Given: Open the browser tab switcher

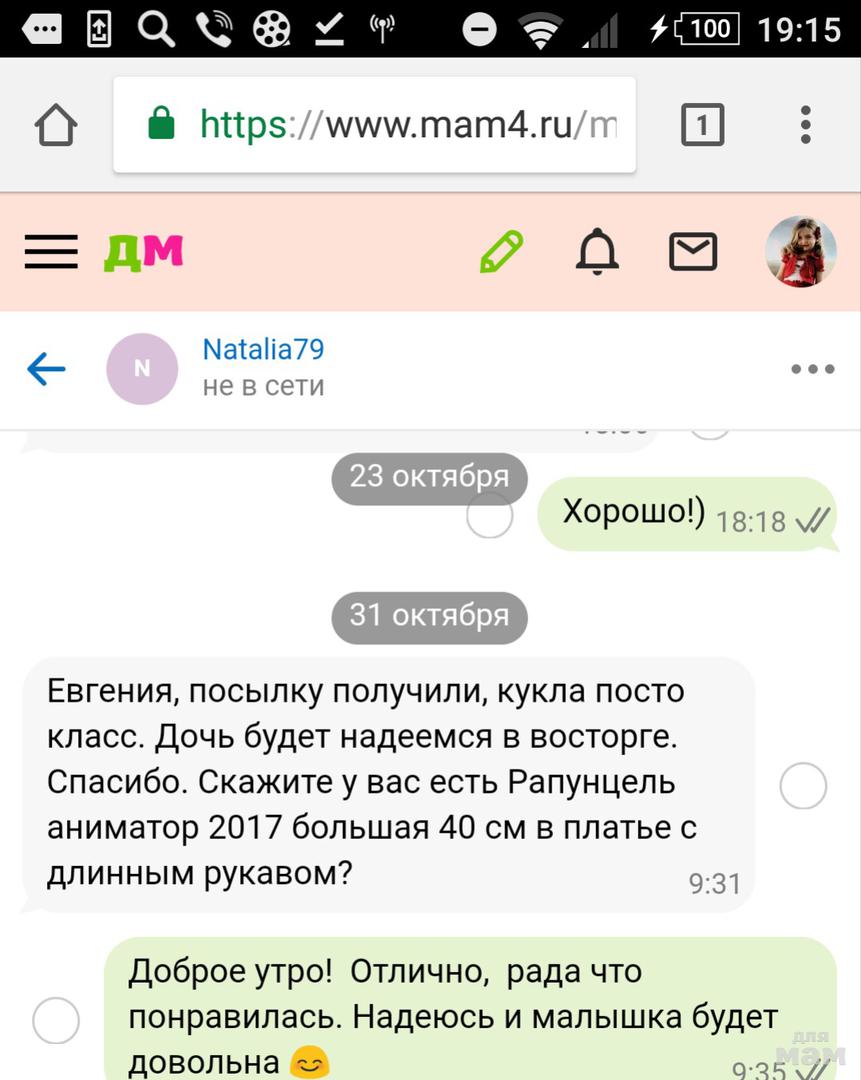Looking at the screenshot, I should pyautogui.click(x=702, y=126).
